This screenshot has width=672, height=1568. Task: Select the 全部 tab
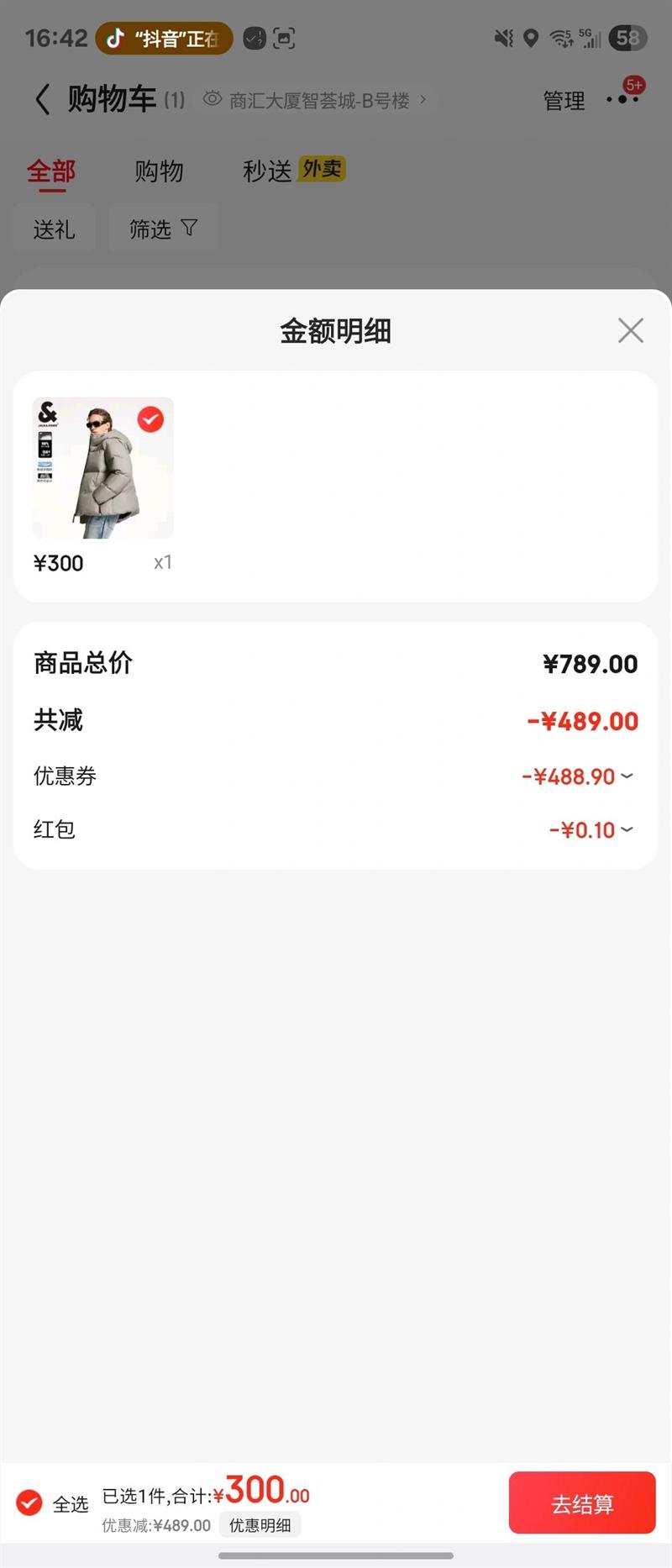51,171
